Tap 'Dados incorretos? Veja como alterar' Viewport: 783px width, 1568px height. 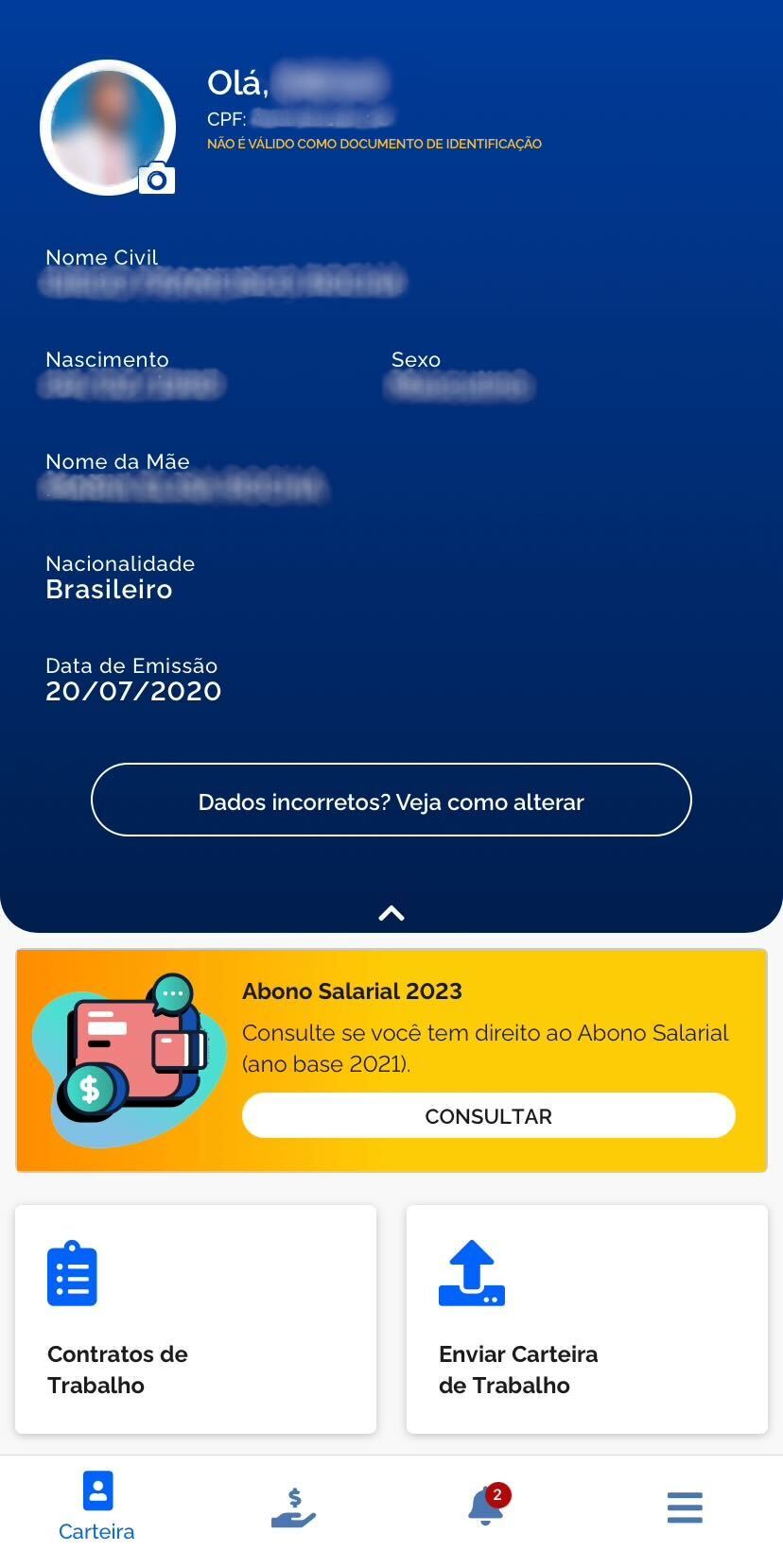point(391,801)
